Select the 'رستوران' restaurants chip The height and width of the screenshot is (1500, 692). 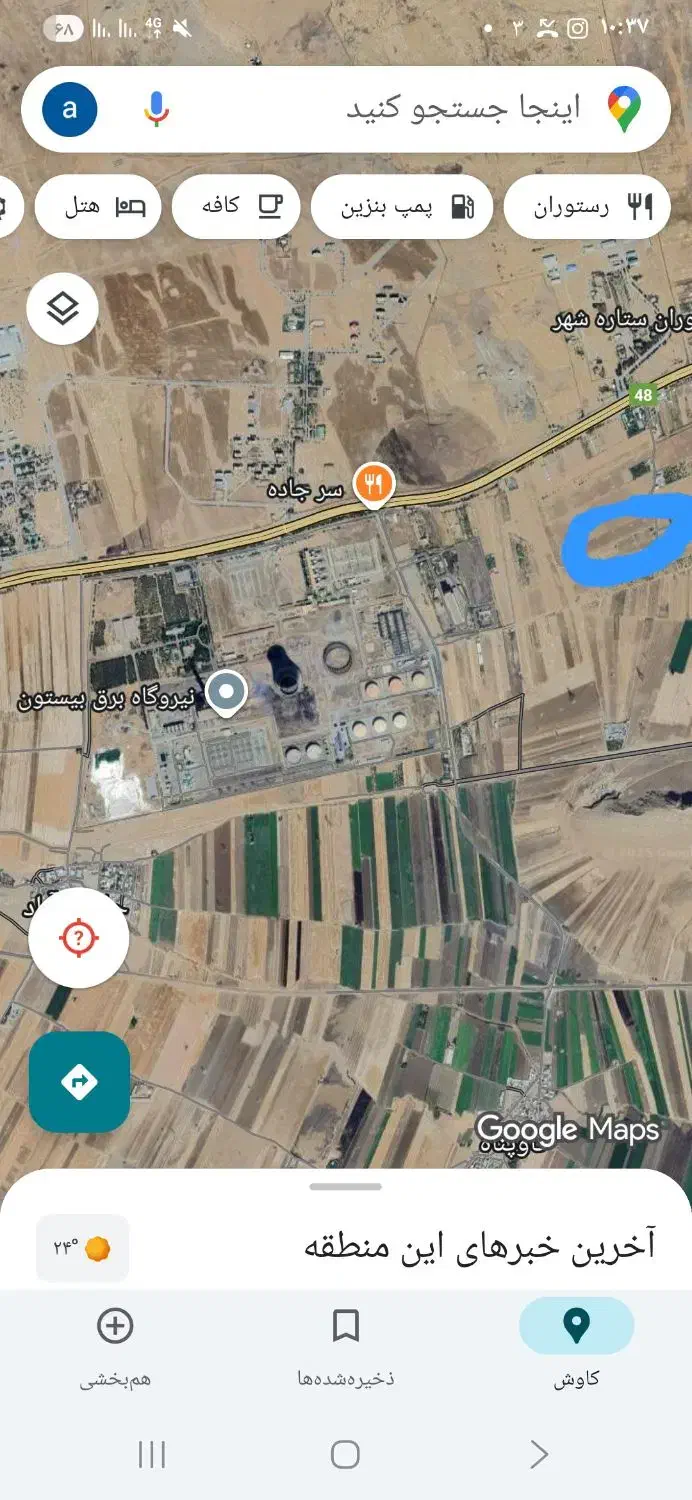586,207
